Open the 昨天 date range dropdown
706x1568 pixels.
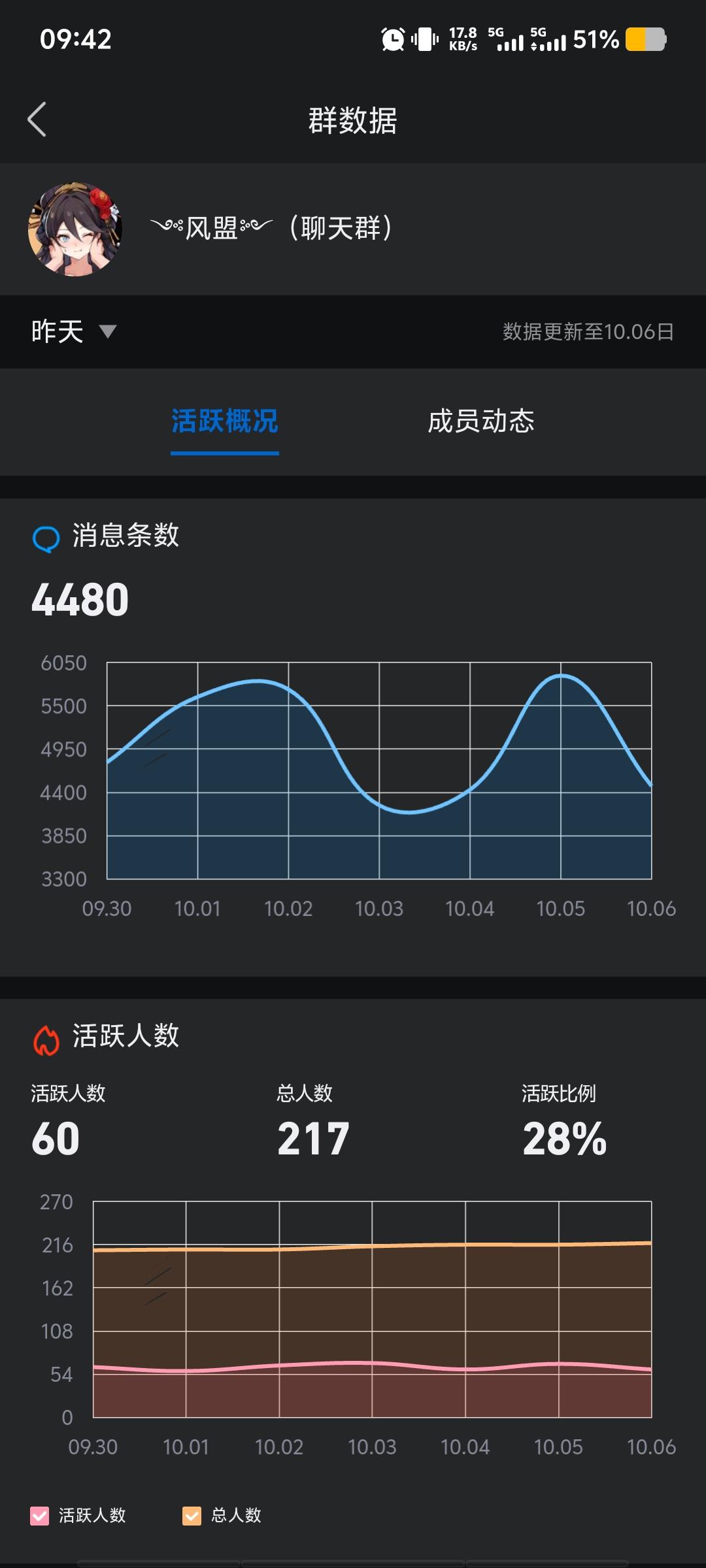pos(74,332)
